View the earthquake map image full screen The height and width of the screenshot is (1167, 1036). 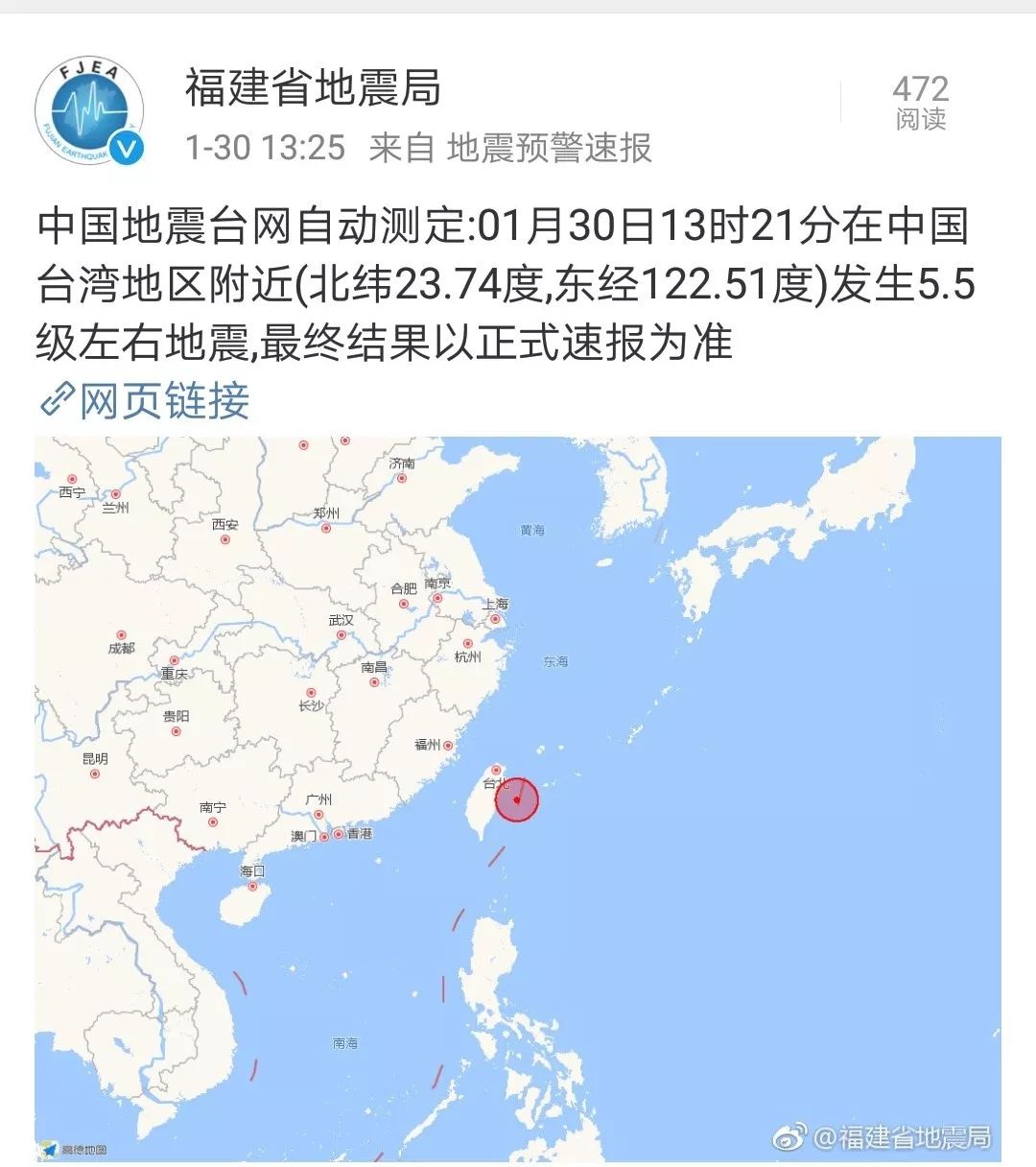coord(518,797)
